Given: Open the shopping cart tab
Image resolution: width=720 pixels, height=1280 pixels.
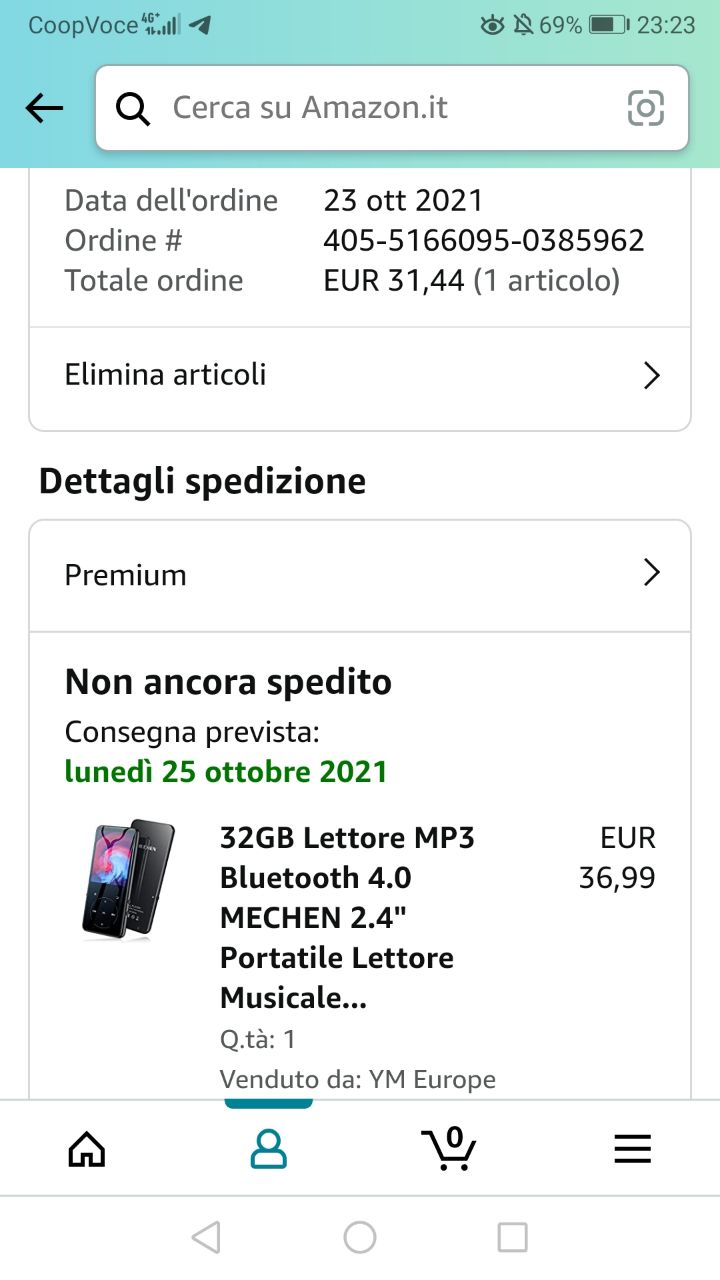Looking at the screenshot, I should pos(448,1148).
